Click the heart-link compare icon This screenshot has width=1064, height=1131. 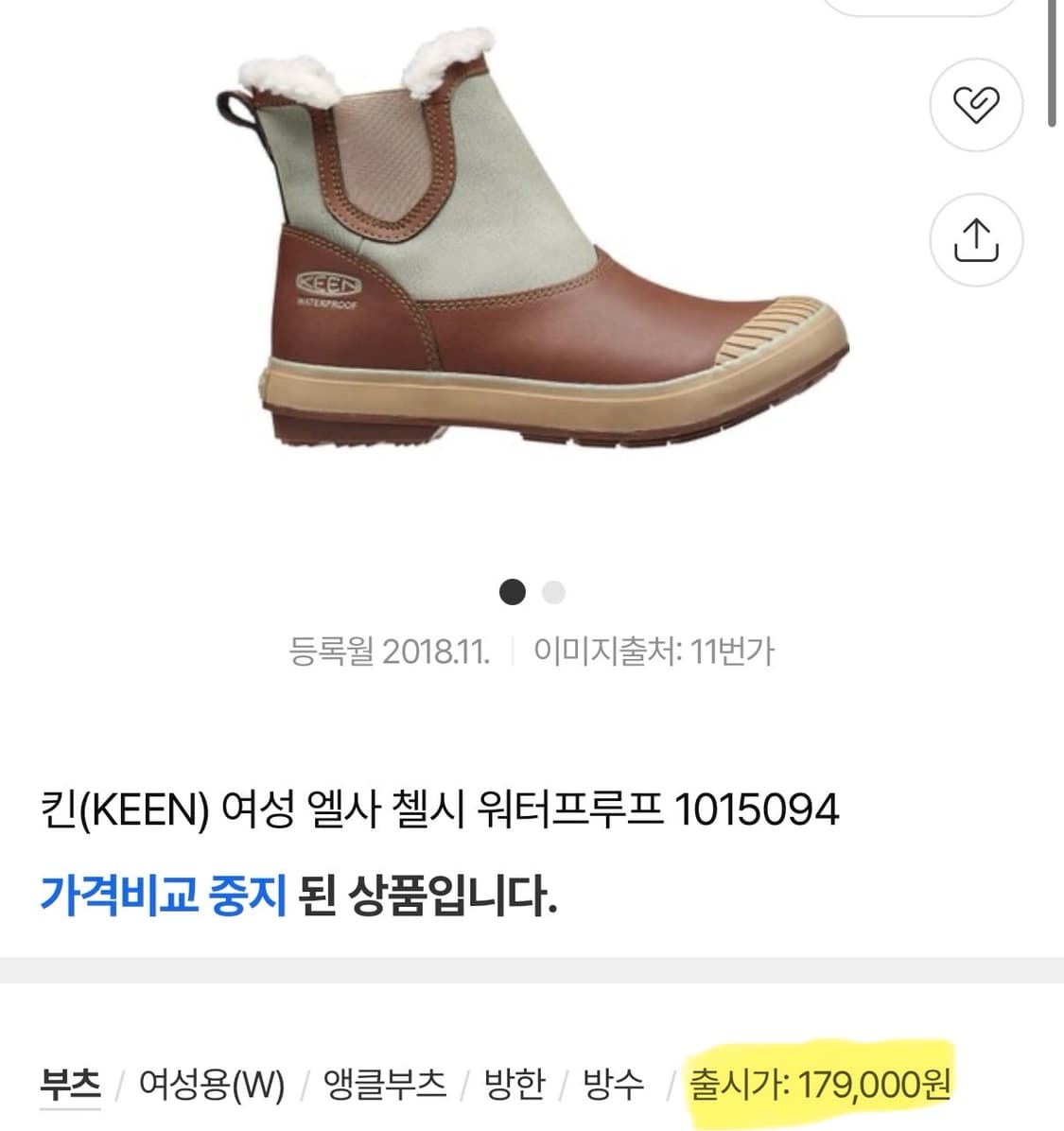[977, 105]
